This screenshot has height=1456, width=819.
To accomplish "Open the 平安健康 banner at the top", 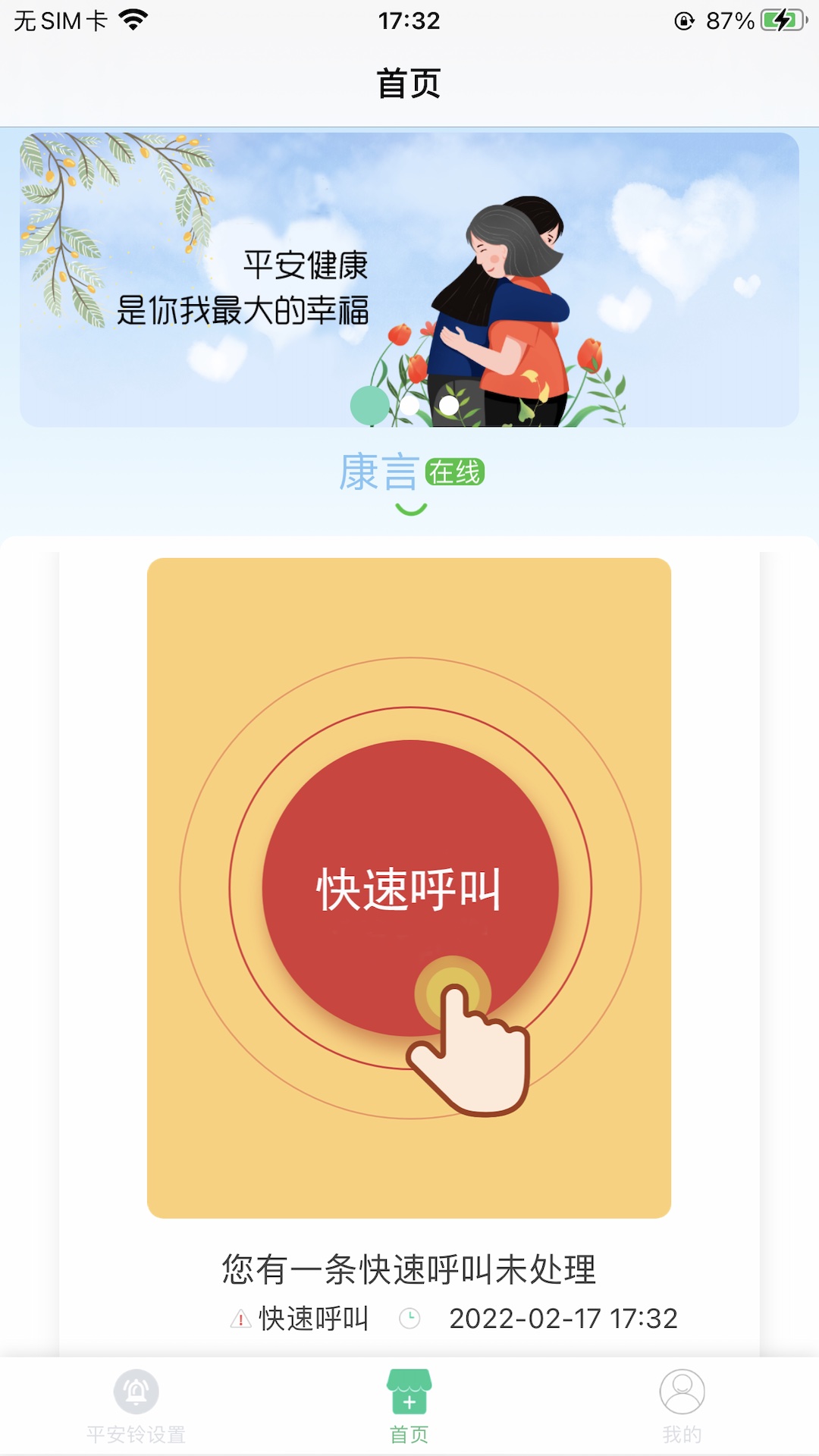I will point(409,280).
